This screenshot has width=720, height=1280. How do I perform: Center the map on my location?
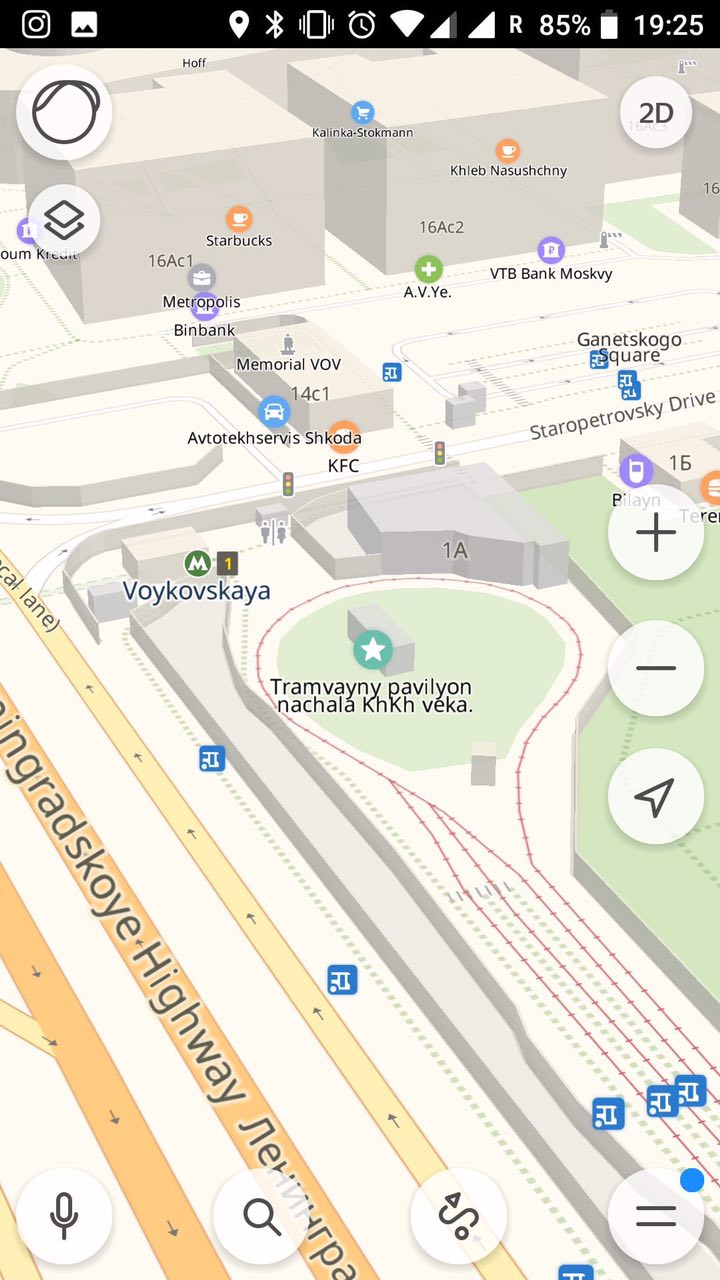point(656,796)
